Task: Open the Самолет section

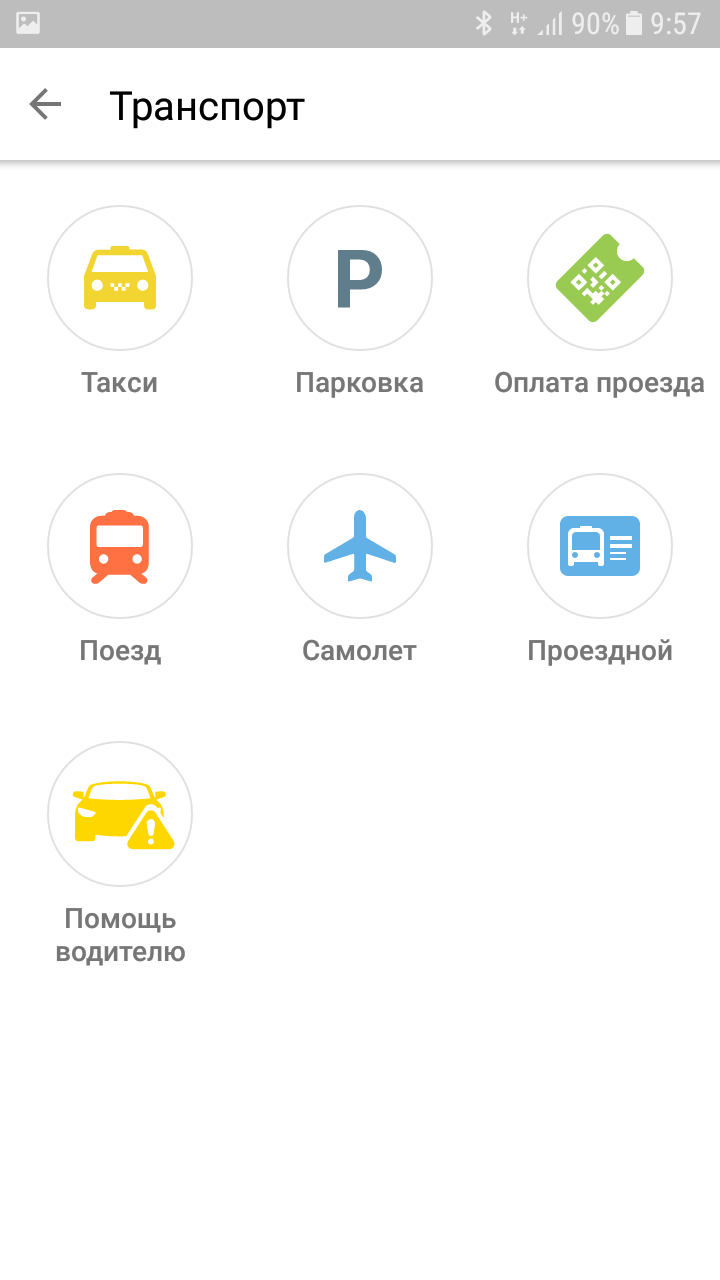Action: pyautogui.click(x=360, y=546)
